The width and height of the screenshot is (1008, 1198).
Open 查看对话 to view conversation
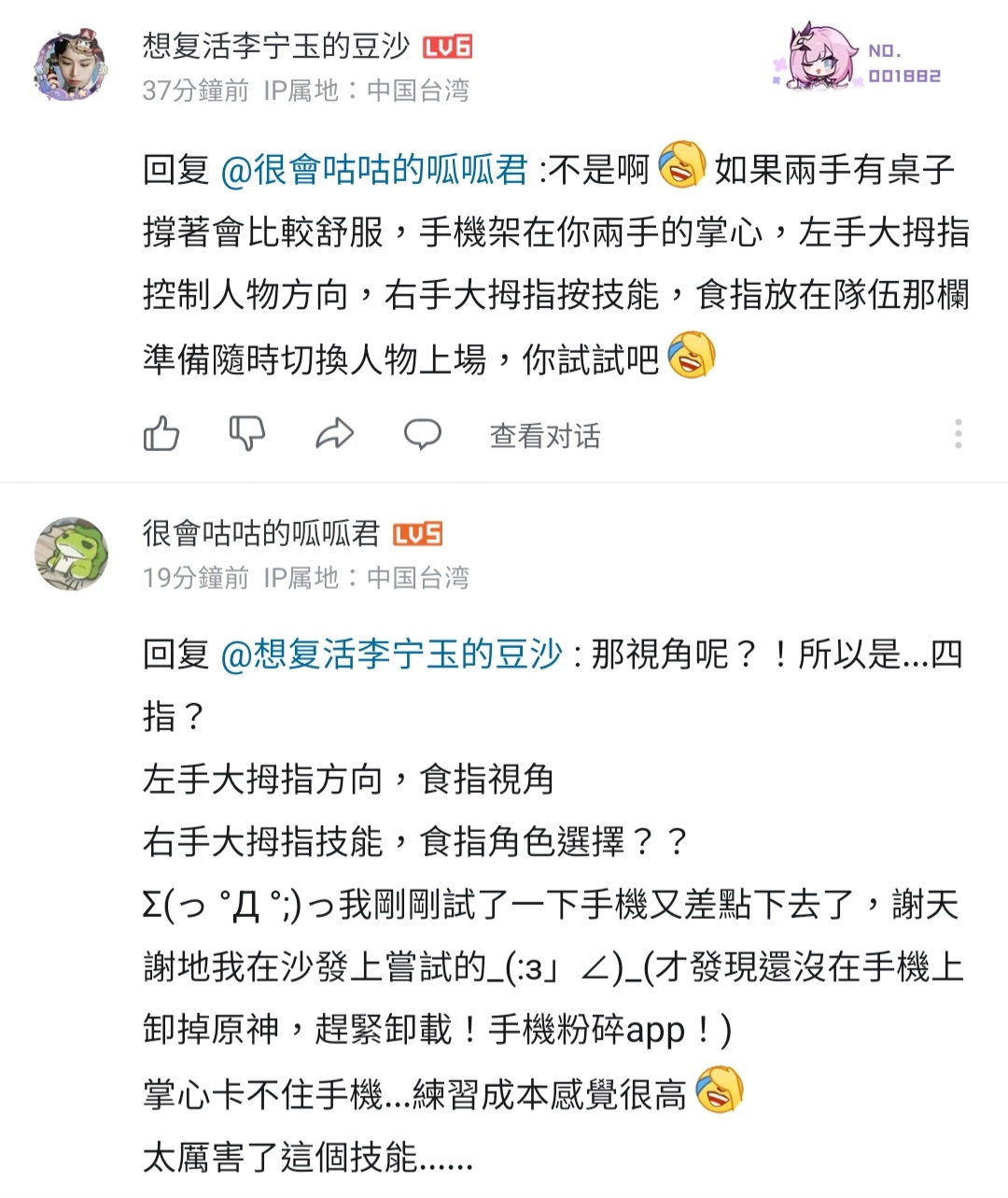(545, 436)
